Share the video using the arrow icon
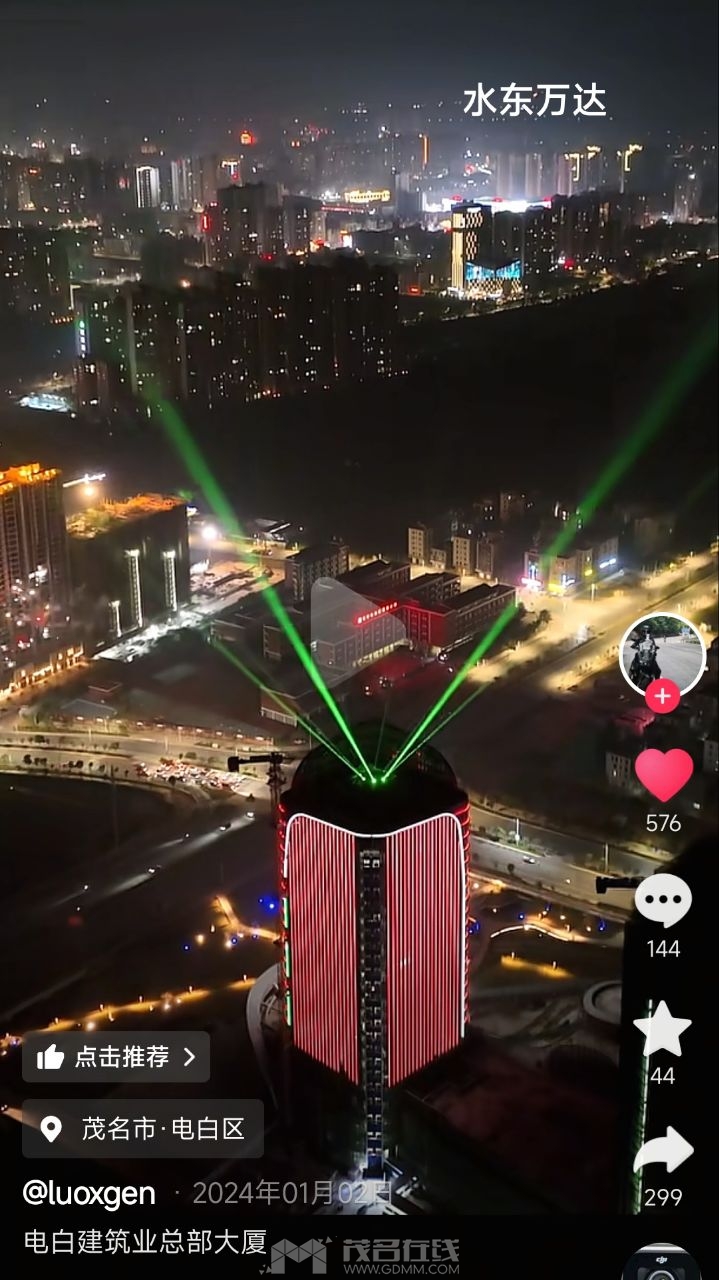The height and width of the screenshot is (1280, 719). click(663, 1152)
